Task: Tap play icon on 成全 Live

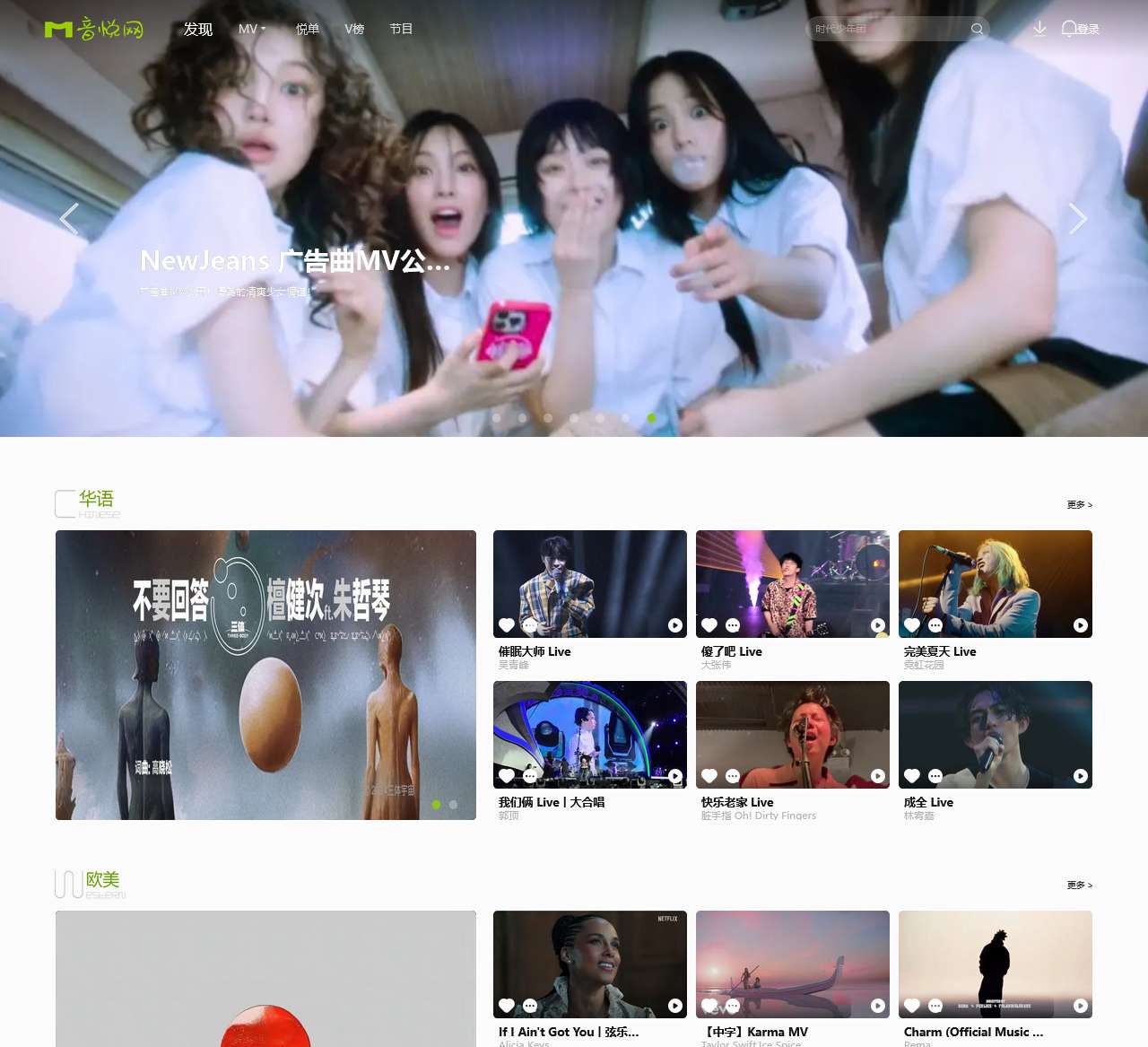Action: coord(1081,776)
